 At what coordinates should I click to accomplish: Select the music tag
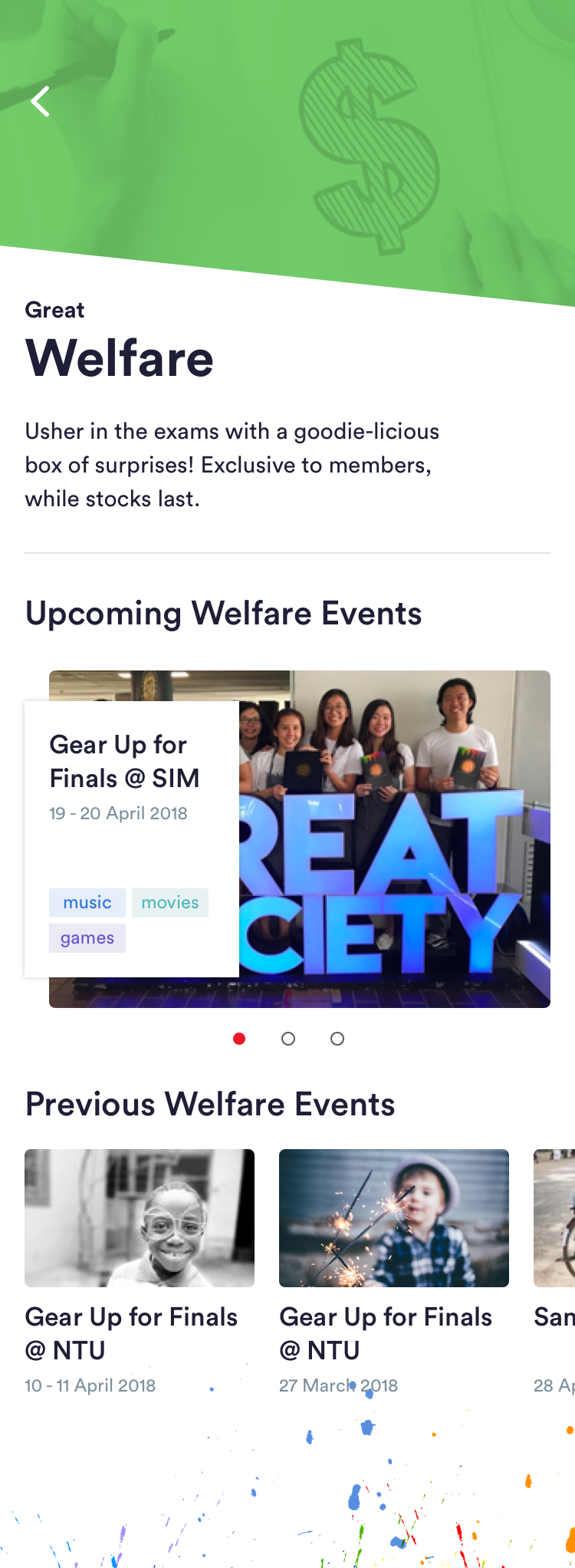(87, 903)
